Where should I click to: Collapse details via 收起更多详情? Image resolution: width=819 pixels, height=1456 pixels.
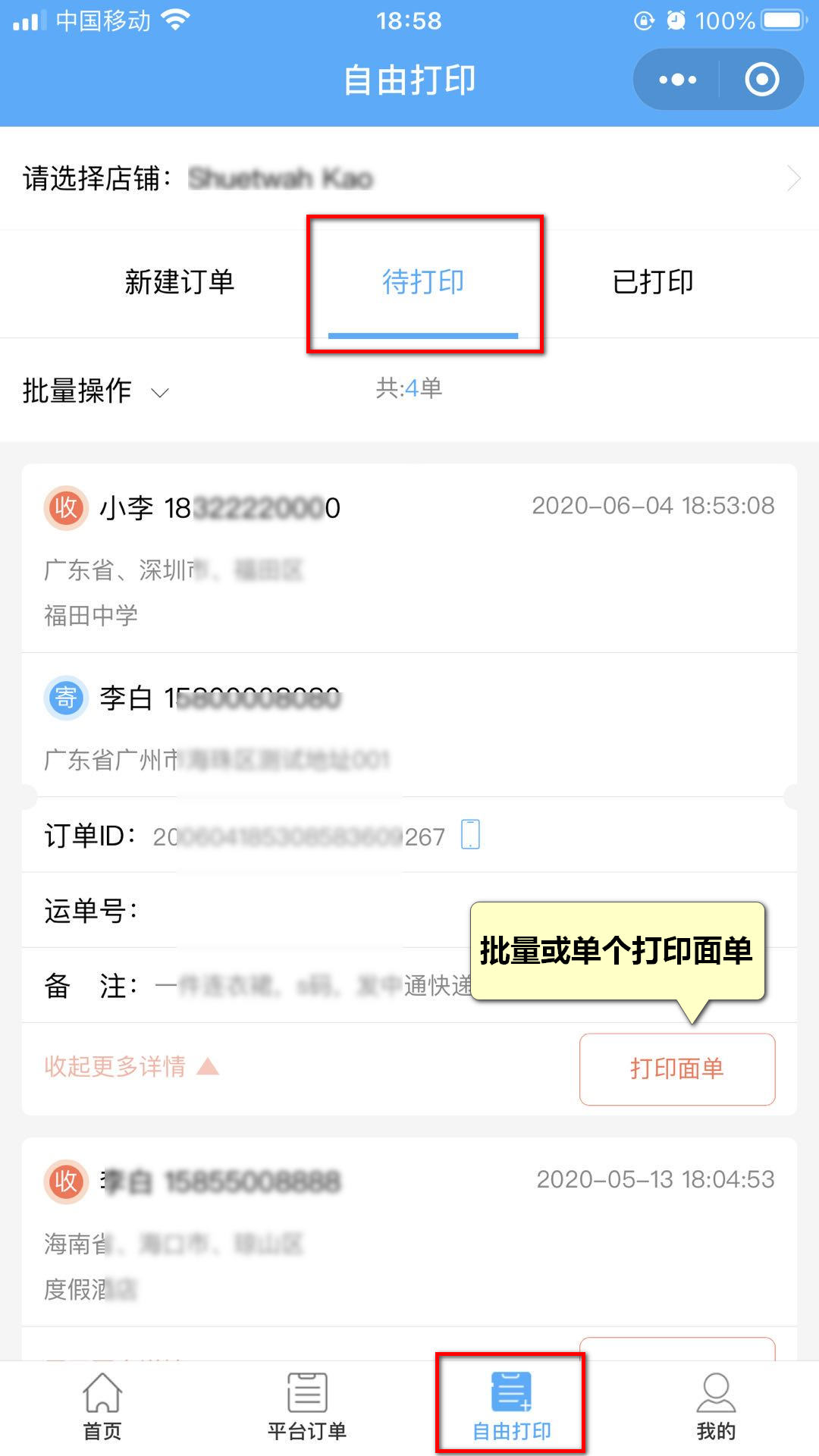pyautogui.click(x=130, y=1067)
